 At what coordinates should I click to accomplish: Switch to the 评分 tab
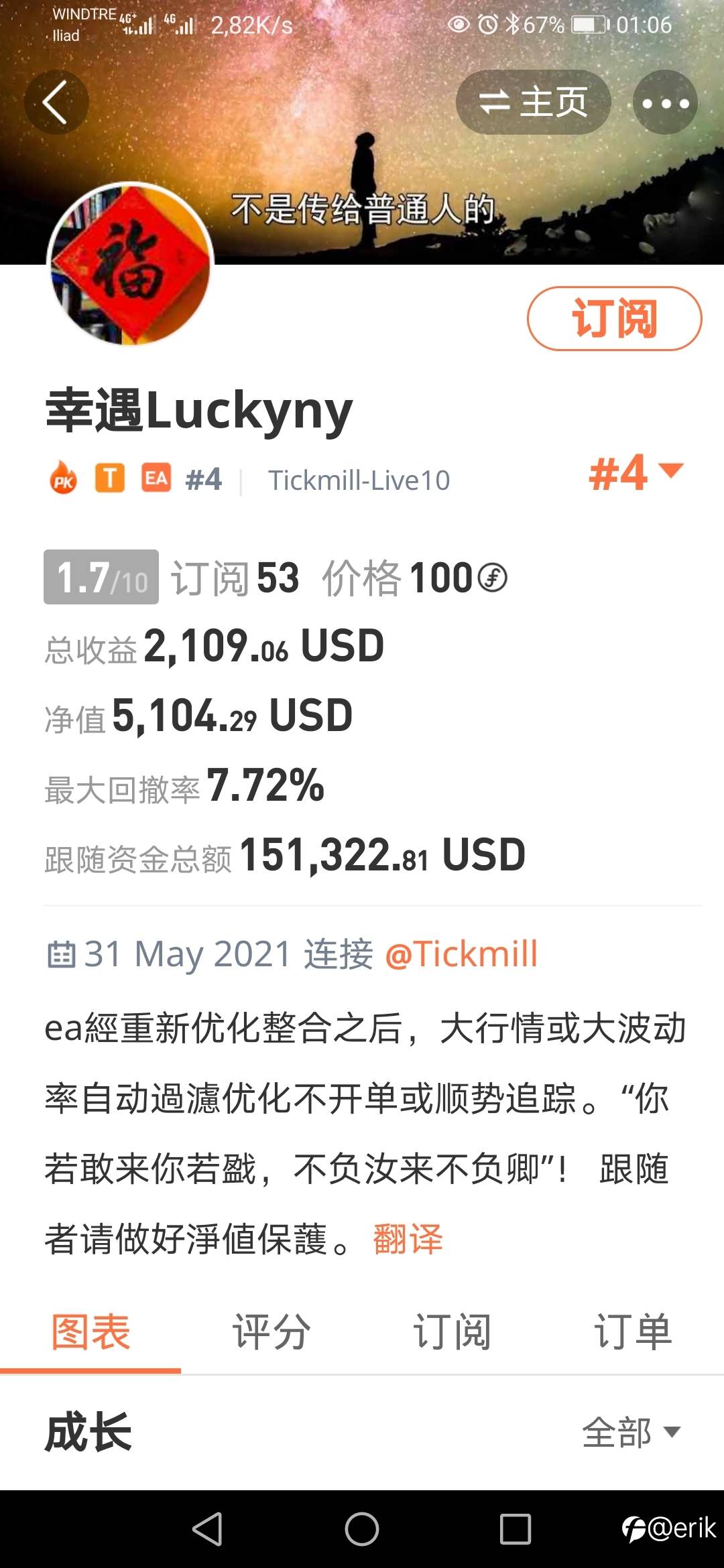pyautogui.click(x=271, y=1331)
